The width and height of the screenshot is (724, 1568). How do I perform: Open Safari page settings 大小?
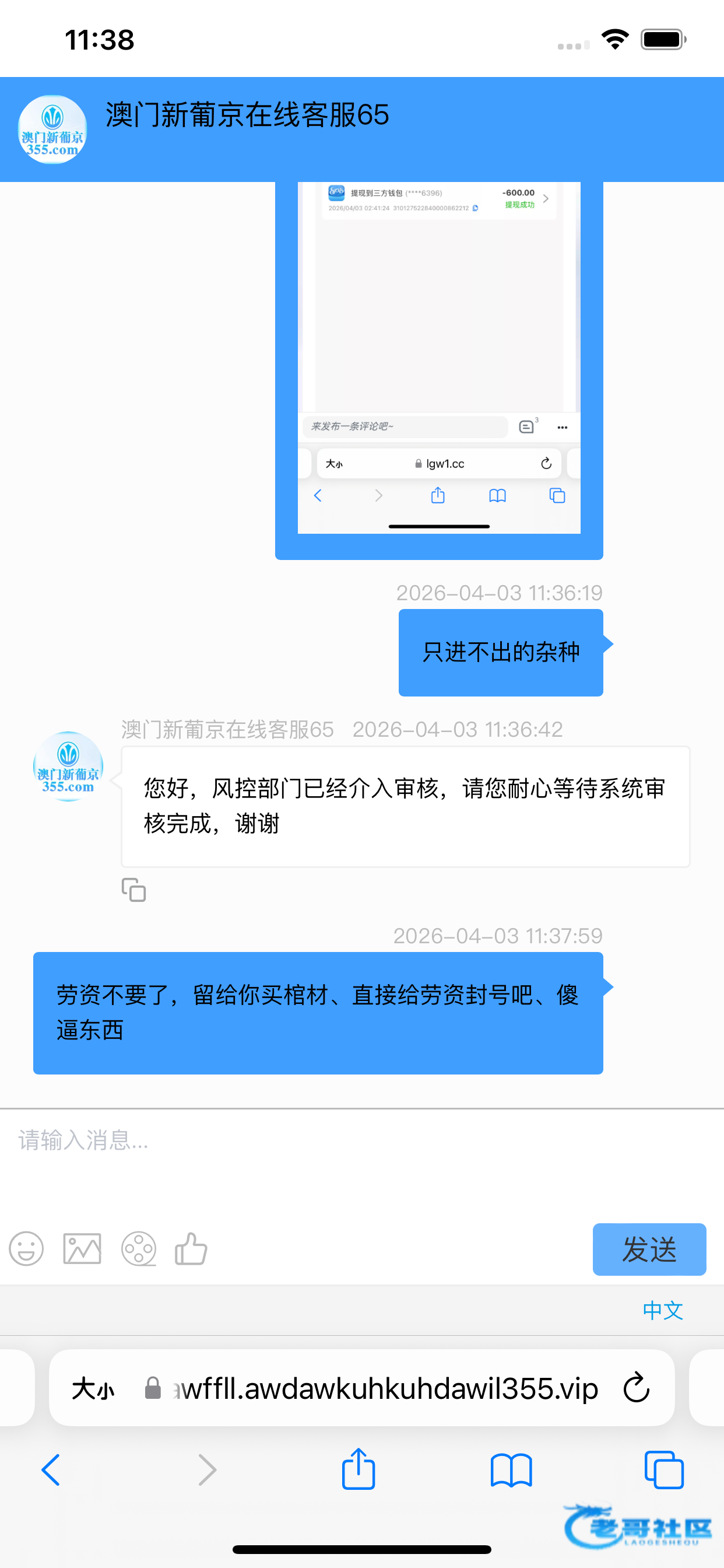[x=93, y=1389]
